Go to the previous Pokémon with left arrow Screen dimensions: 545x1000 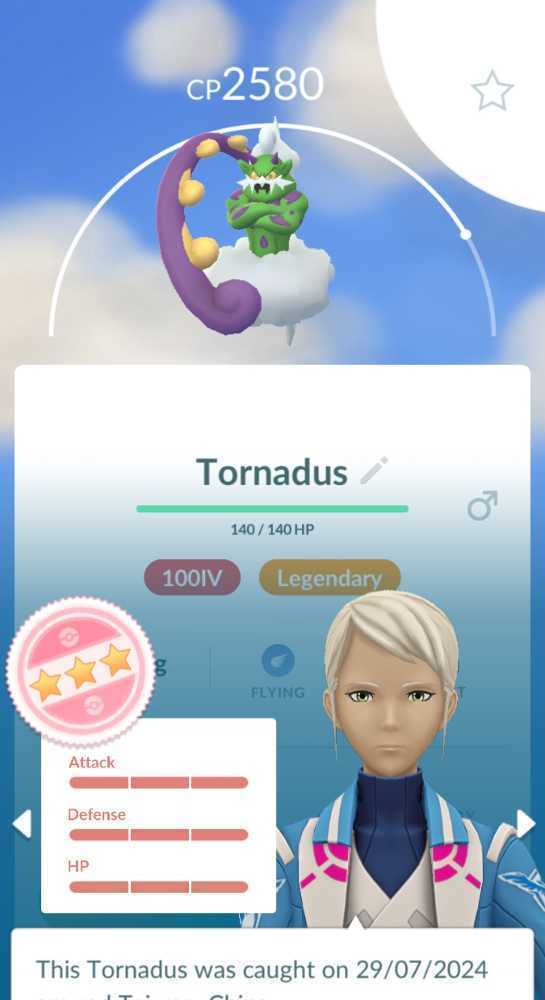click(x=22, y=823)
